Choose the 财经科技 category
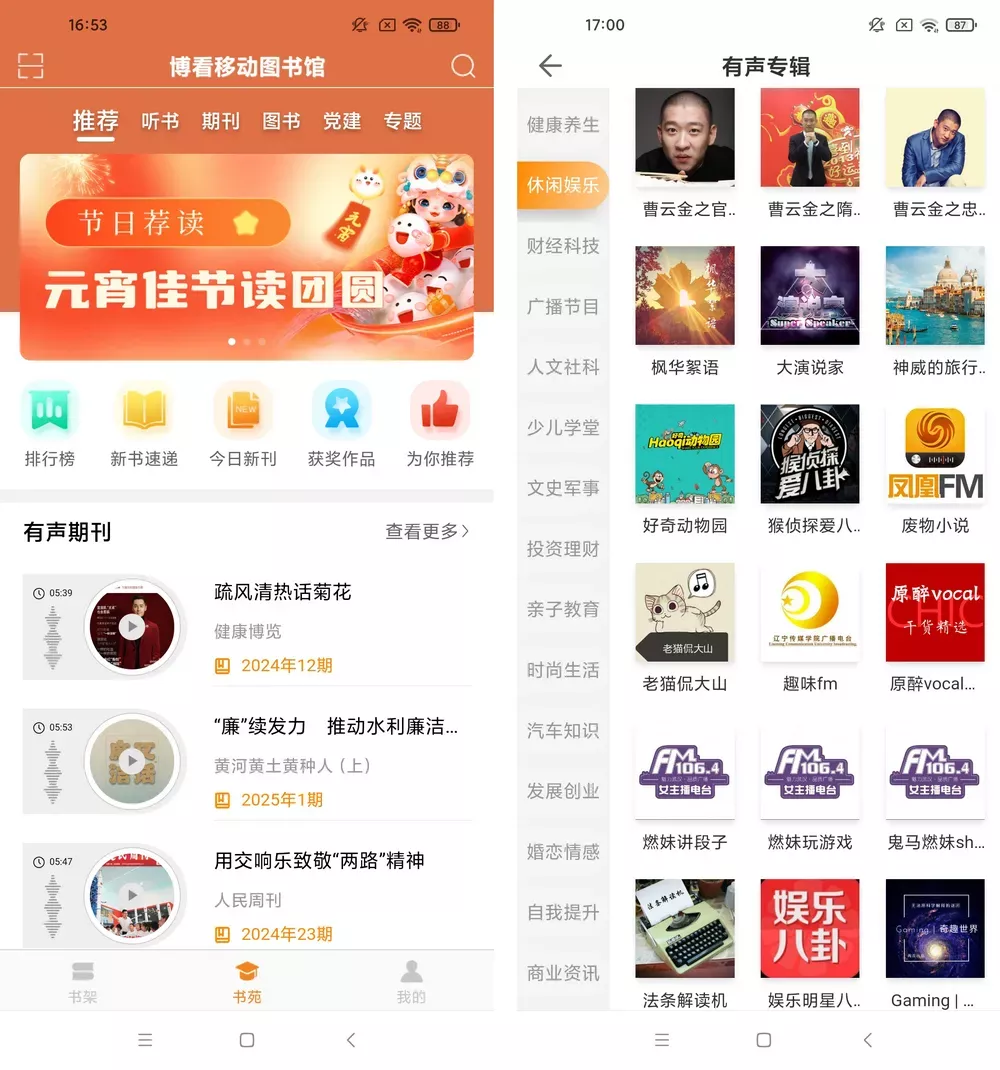Image resolution: width=1000 pixels, height=1070 pixels. click(563, 246)
